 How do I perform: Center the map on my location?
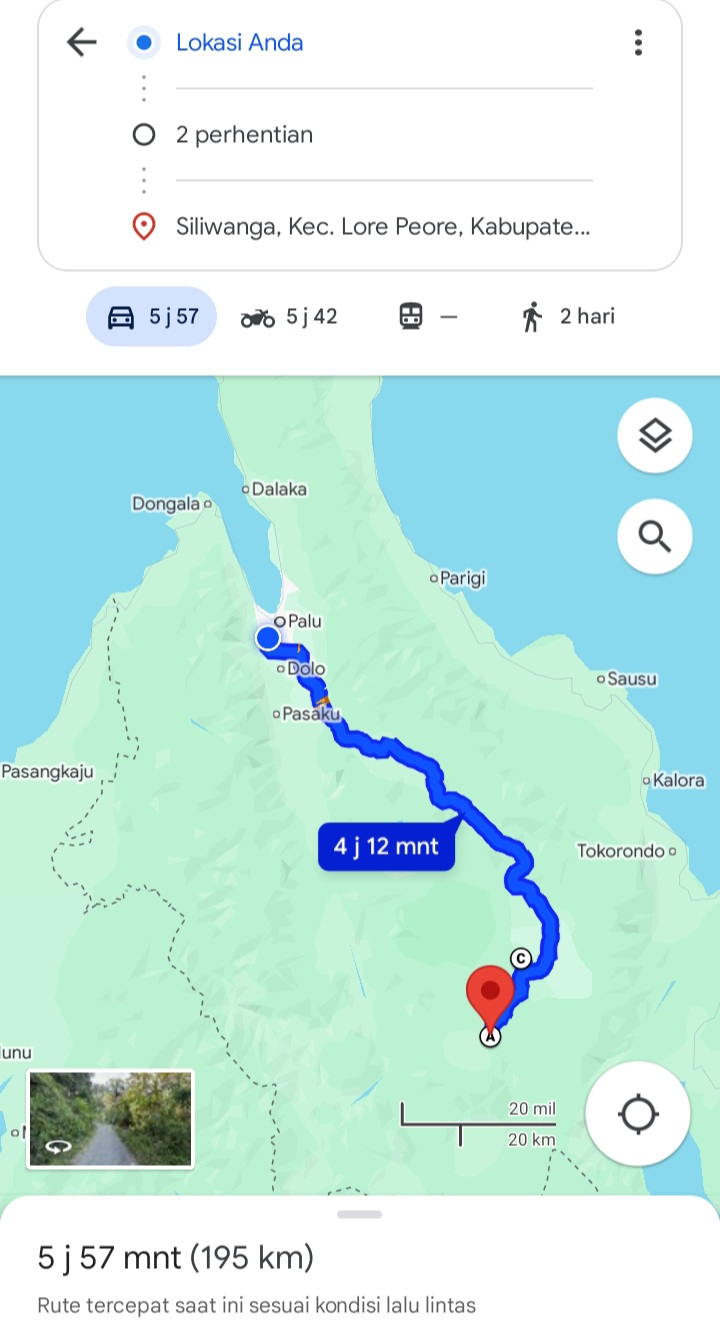tap(638, 1114)
